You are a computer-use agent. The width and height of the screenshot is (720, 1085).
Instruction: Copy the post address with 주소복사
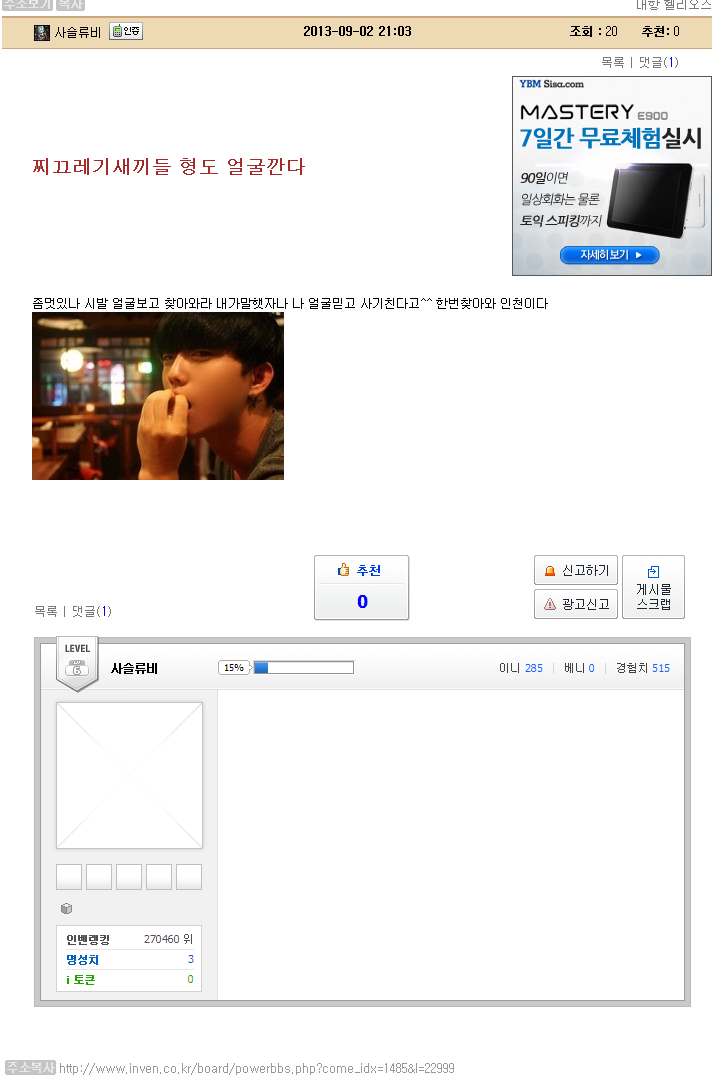30,1068
